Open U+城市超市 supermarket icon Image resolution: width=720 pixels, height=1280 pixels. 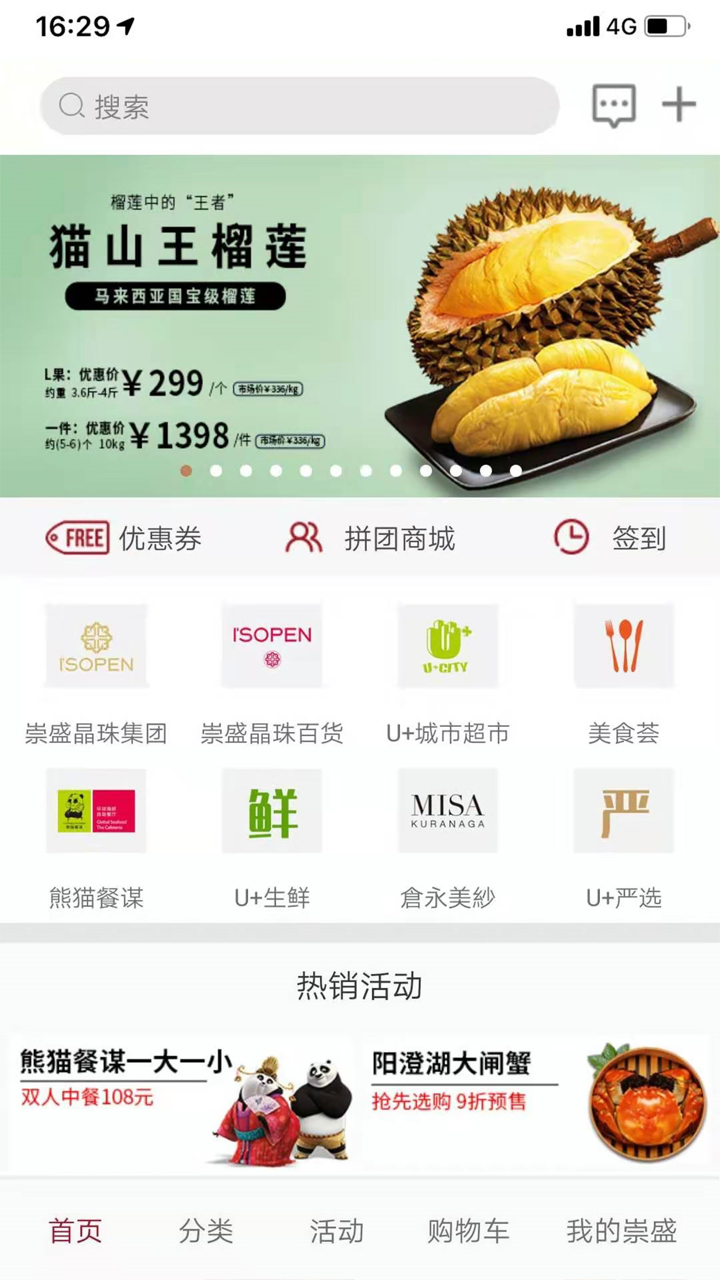(x=447, y=645)
